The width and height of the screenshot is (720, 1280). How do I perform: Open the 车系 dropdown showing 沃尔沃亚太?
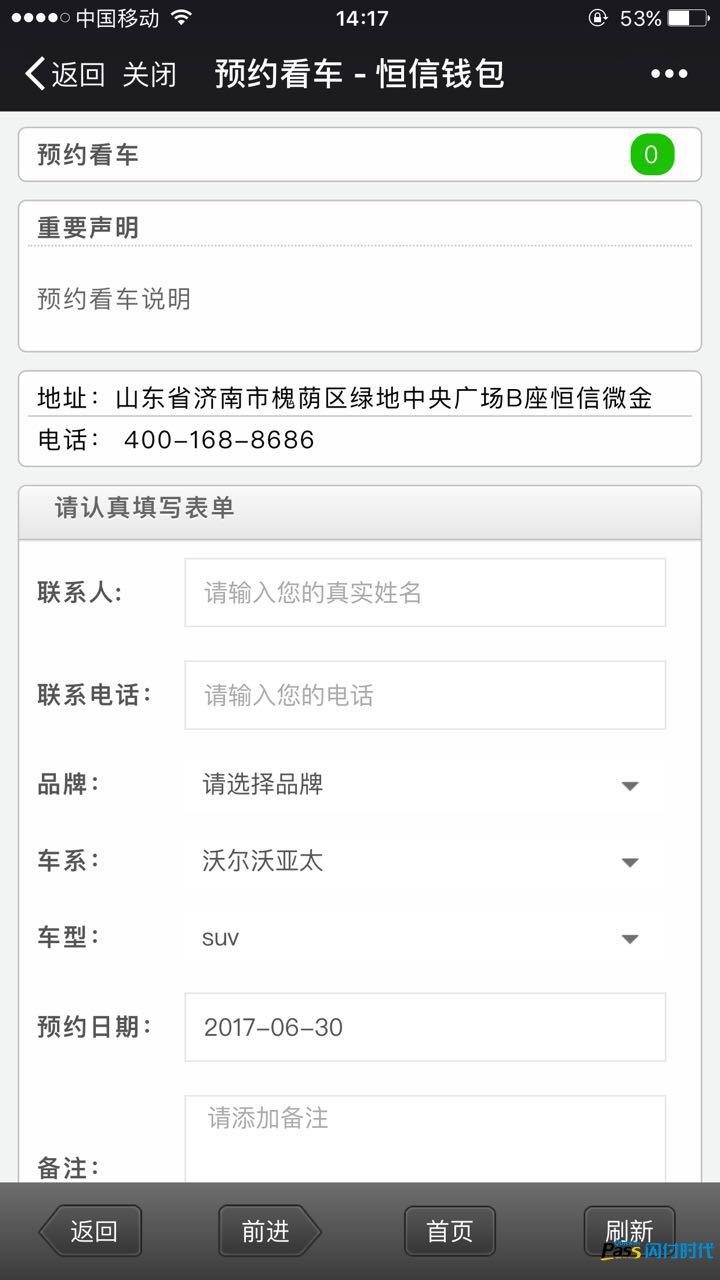425,861
